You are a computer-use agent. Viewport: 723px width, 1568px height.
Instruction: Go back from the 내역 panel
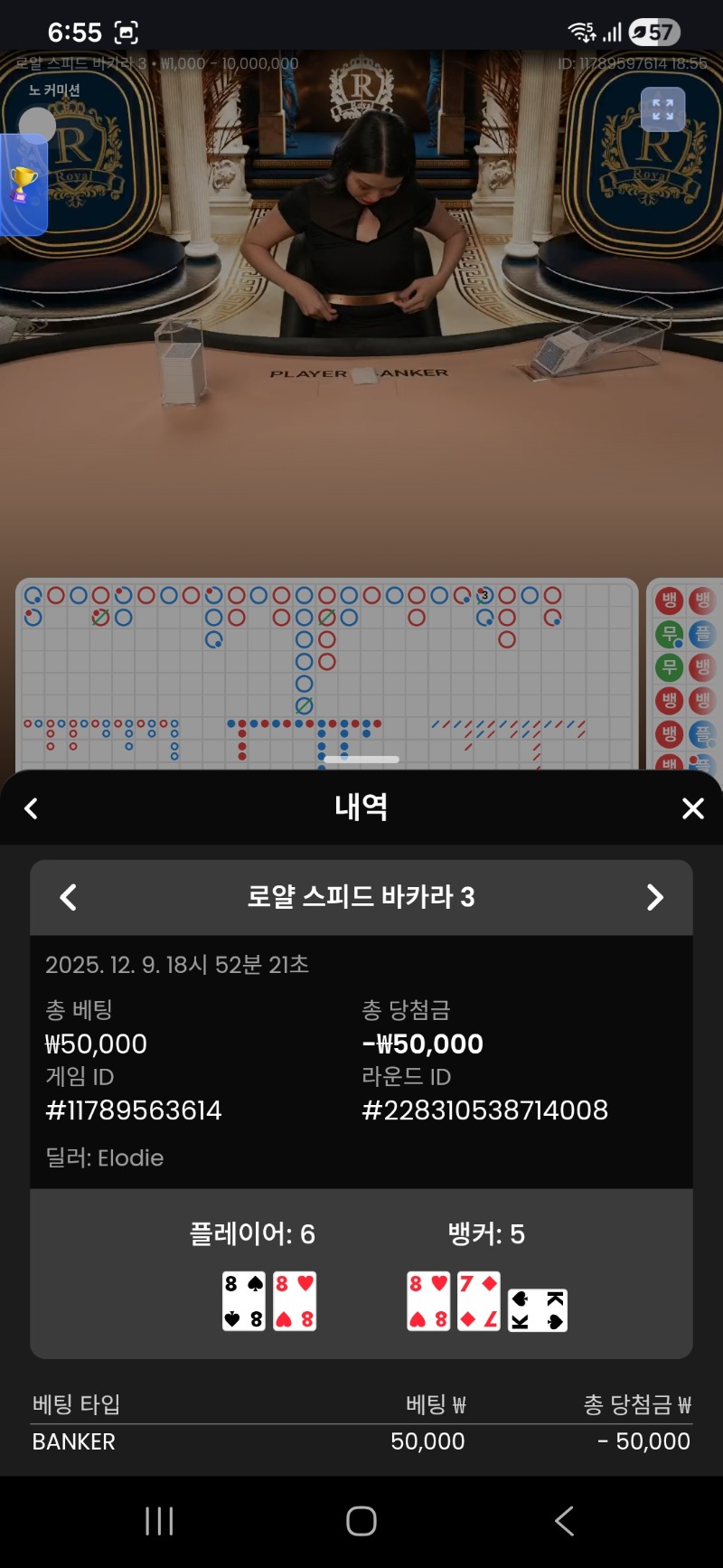[x=32, y=808]
